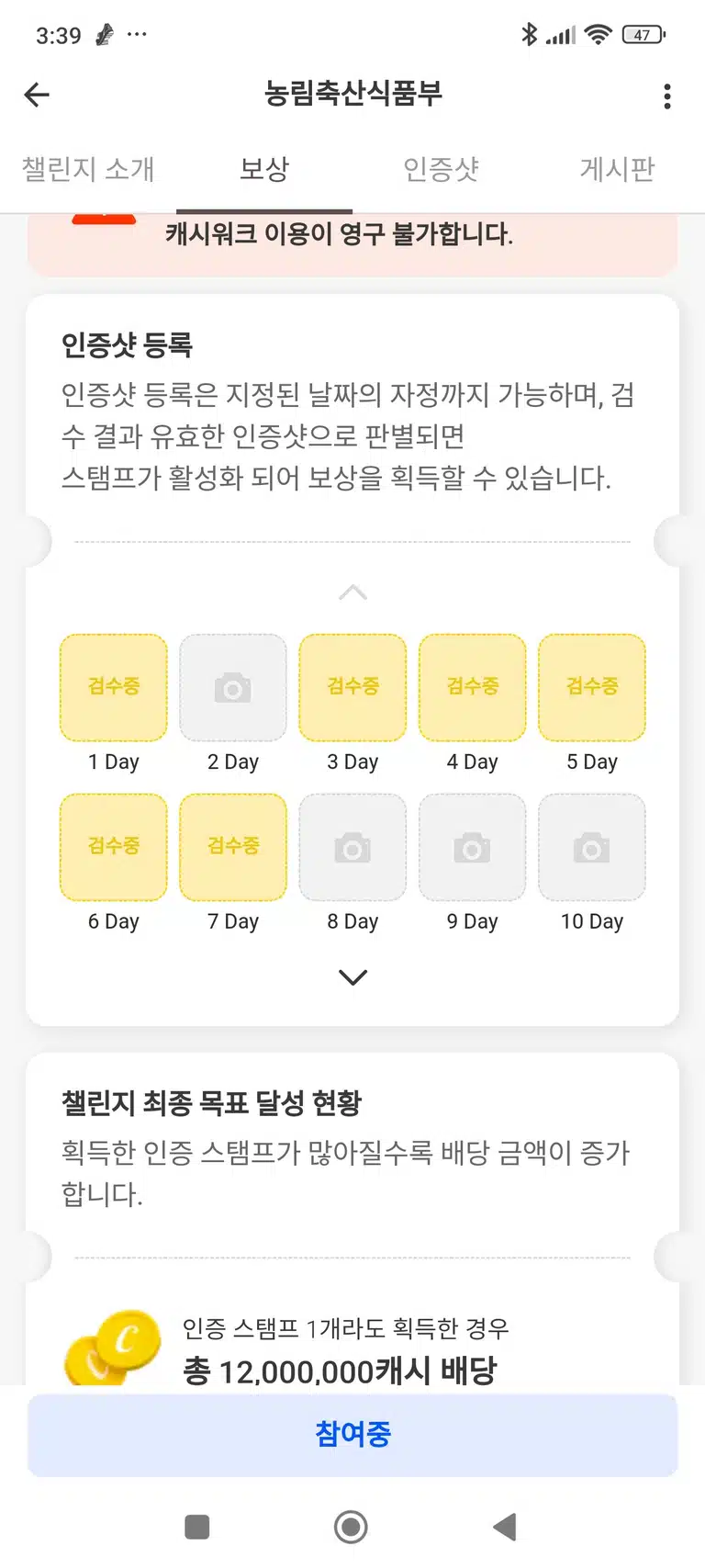Select the 10 Day camera stamp
Viewport: 705px width, 1568px height.
(592, 847)
